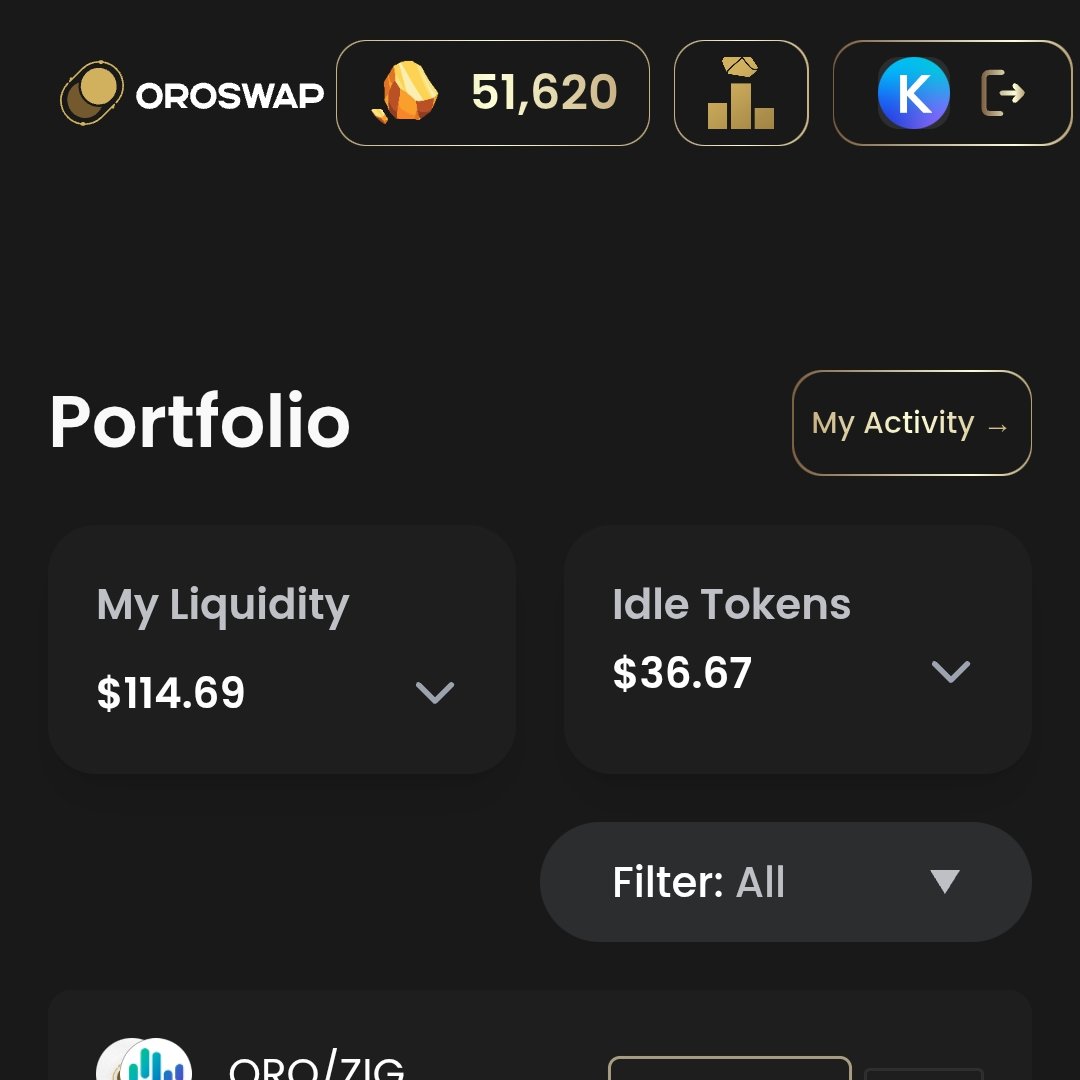Open the ORO/ZIG pool card
This screenshot has height=1080, width=1080.
(x=317, y=1066)
